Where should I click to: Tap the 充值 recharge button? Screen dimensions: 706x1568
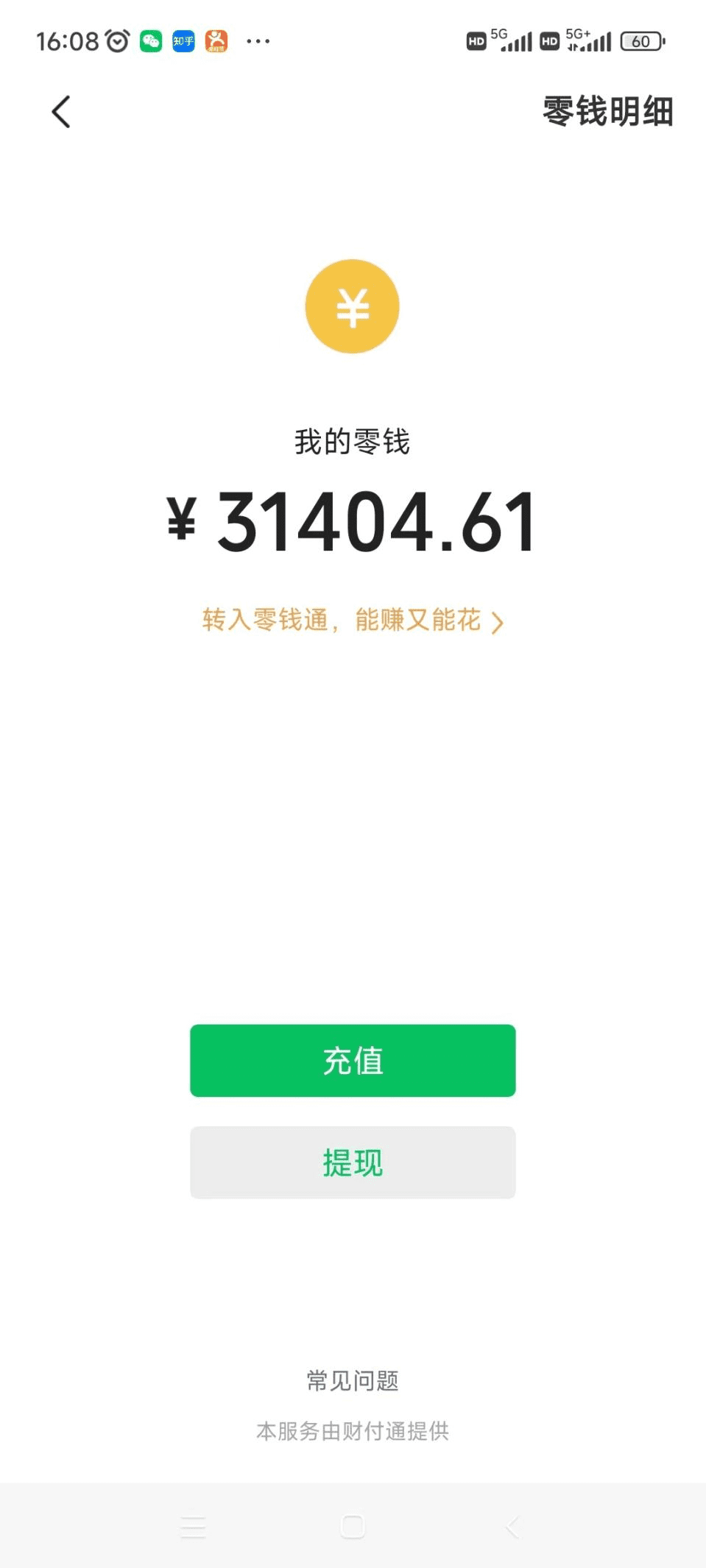point(352,1060)
